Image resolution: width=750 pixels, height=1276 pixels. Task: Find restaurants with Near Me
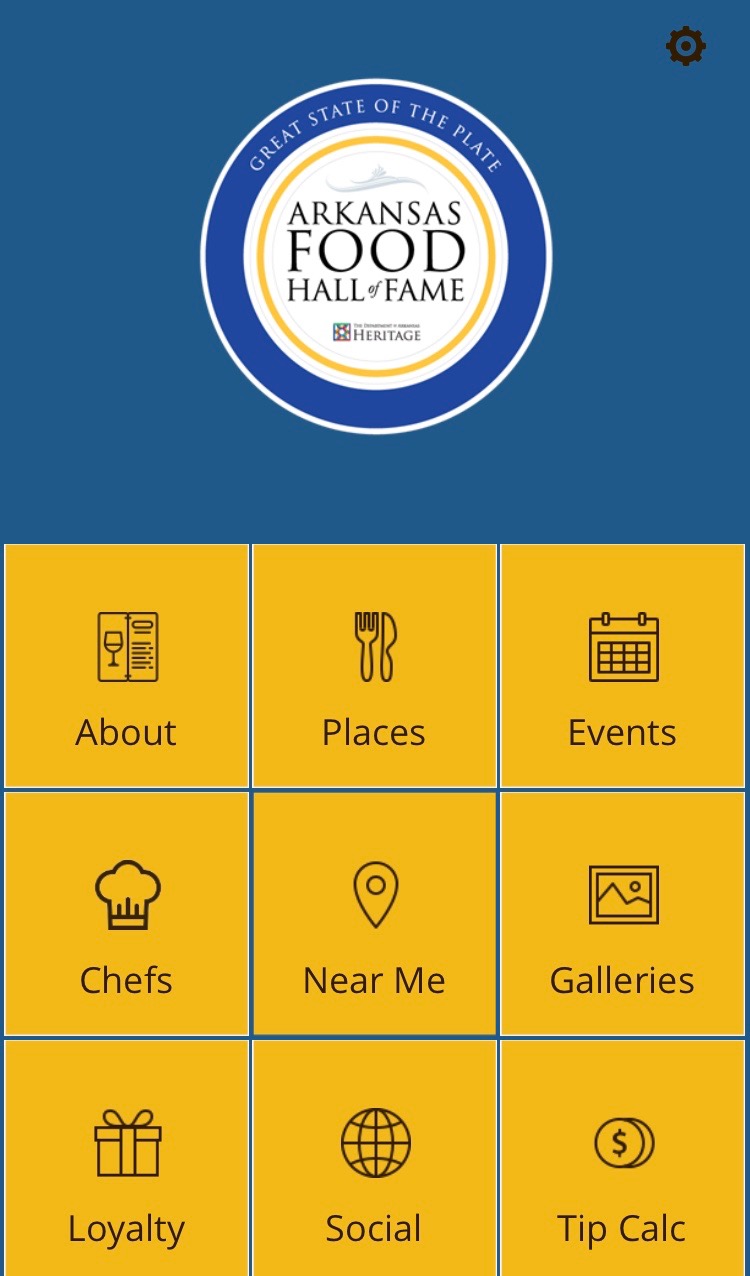pyautogui.click(x=375, y=914)
